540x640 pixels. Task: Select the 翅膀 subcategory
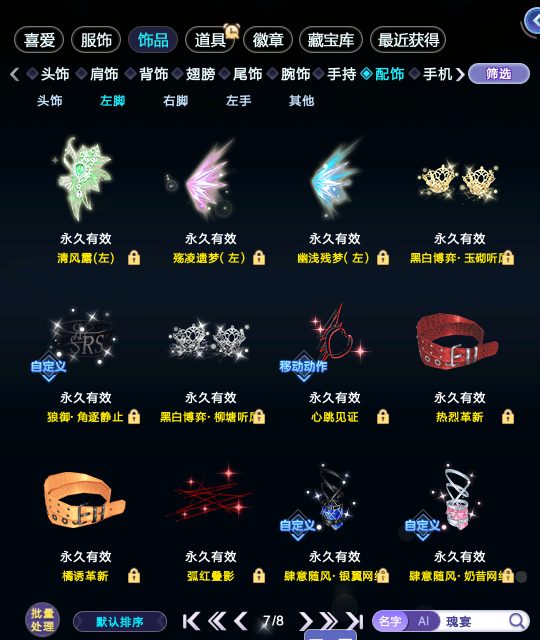pos(200,74)
